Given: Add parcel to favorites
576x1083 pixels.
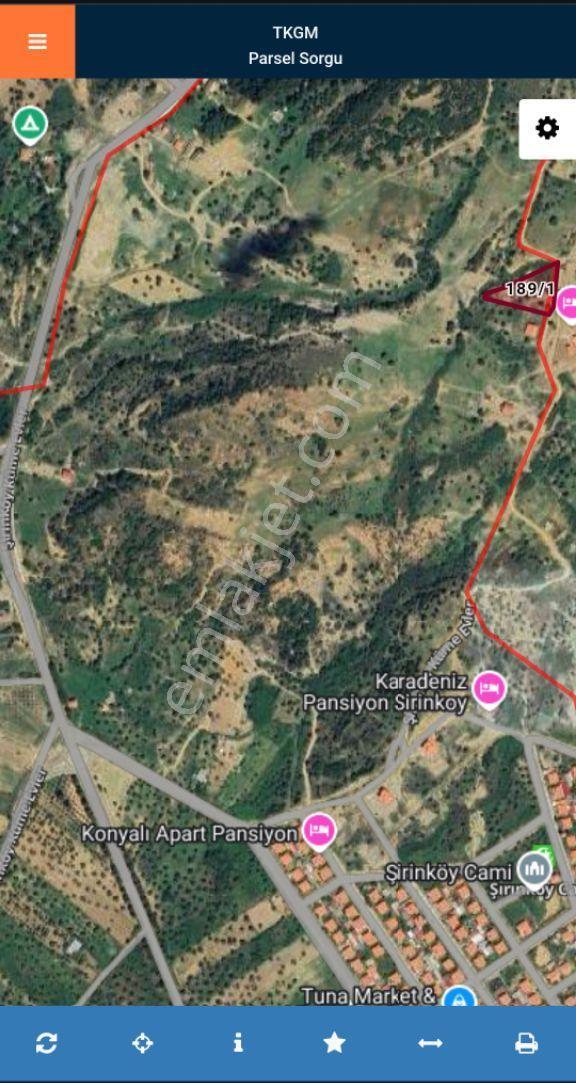Looking at the screenshot, I should (334, 1043).
